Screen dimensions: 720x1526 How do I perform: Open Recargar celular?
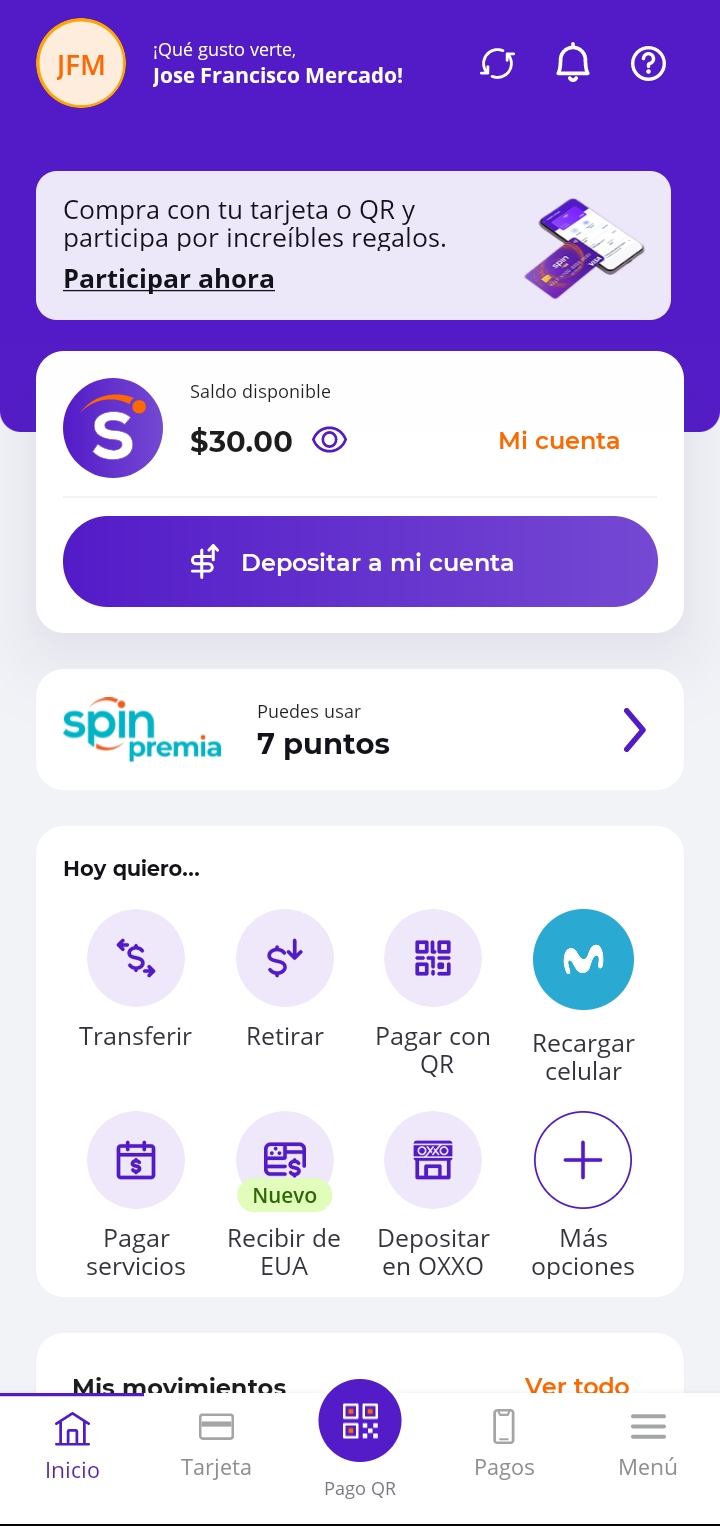(x=583, y=960)
